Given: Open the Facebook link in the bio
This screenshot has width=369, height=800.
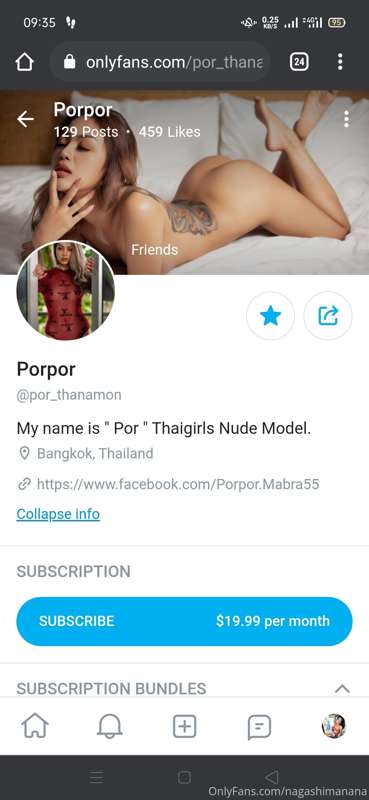Looking at the screenshot, I should point(178,484).
